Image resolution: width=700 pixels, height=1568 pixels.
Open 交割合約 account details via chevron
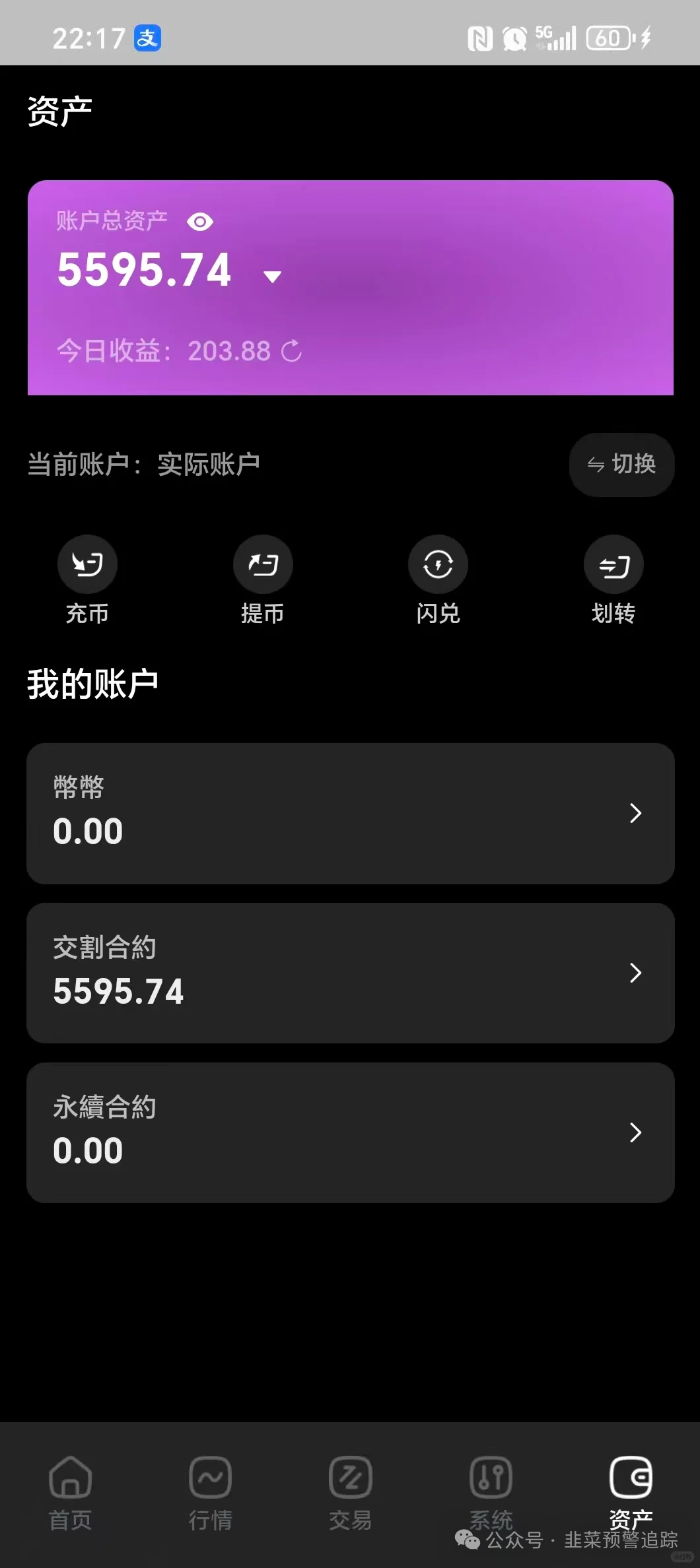click(635, 973)
